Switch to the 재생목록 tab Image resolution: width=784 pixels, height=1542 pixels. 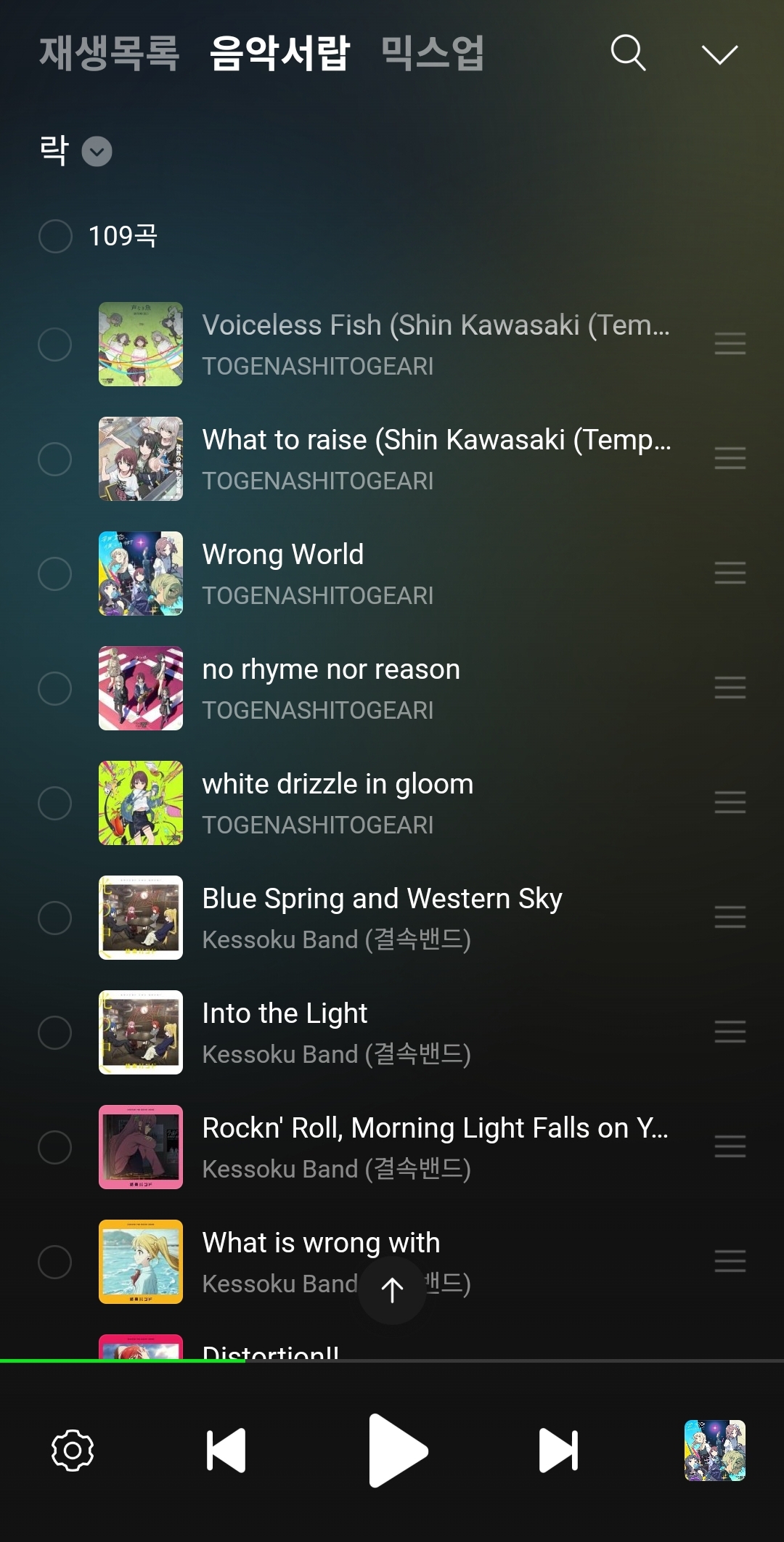click(109, 53)
